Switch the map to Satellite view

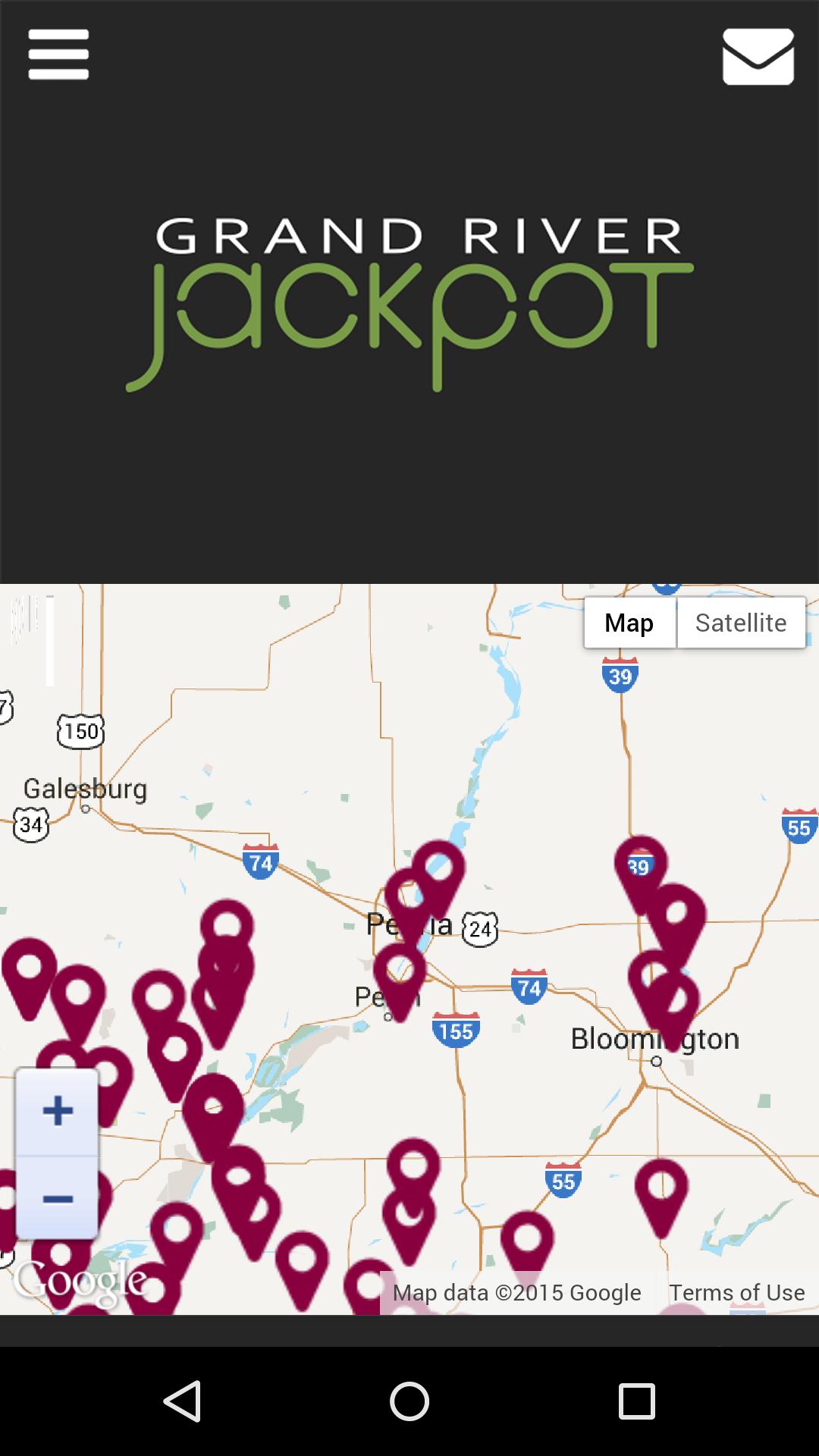pyautogui.click(x=741, y=622)
